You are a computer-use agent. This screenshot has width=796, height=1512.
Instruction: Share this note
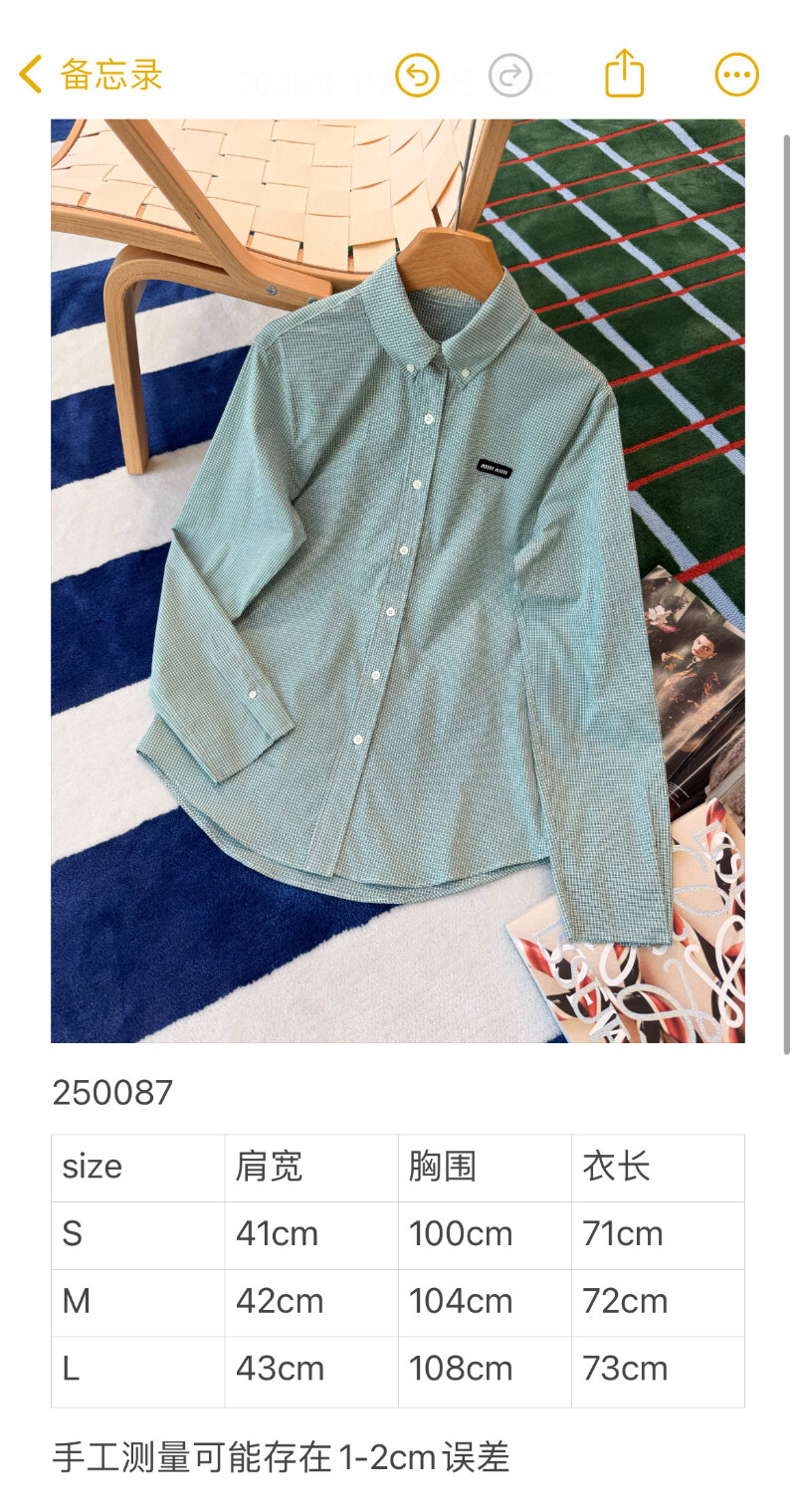tap(625, 74)
